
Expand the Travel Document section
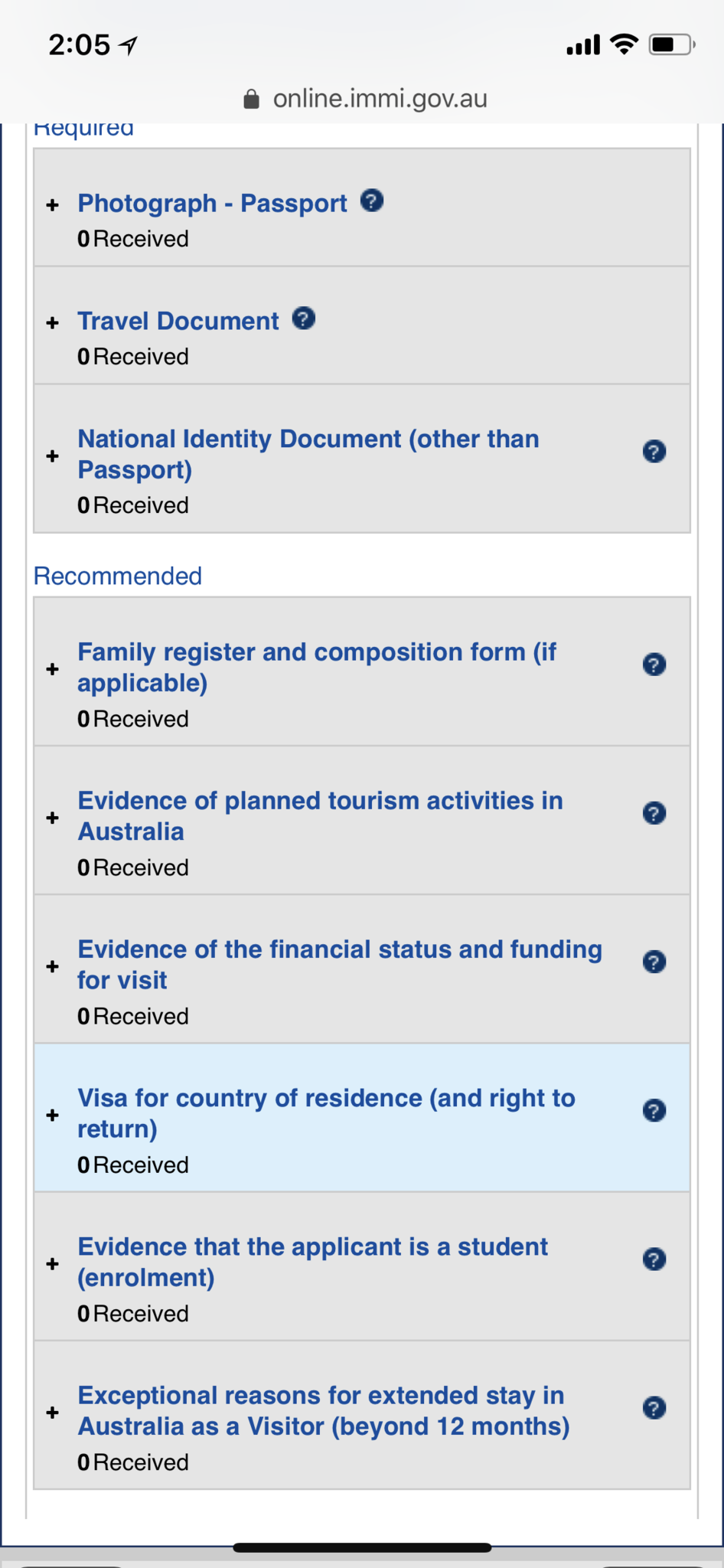(x=52, y=323)
